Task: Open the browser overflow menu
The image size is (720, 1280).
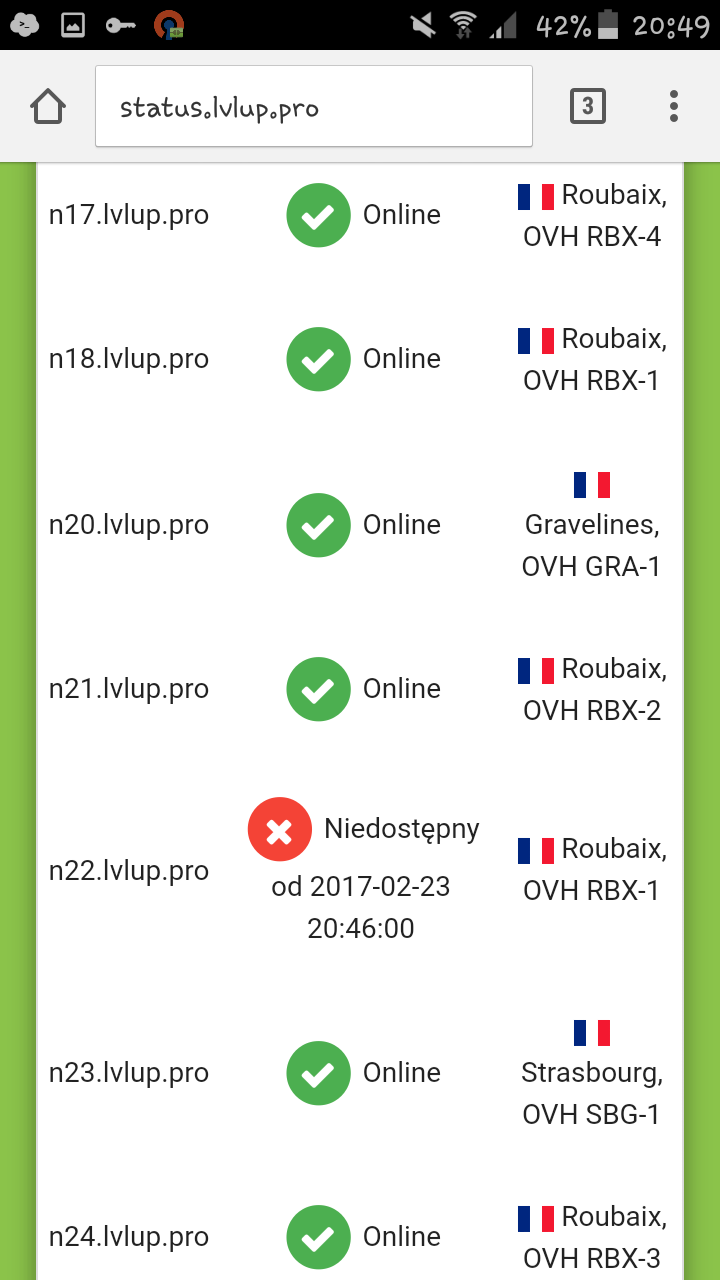Action: click(674, 106)
